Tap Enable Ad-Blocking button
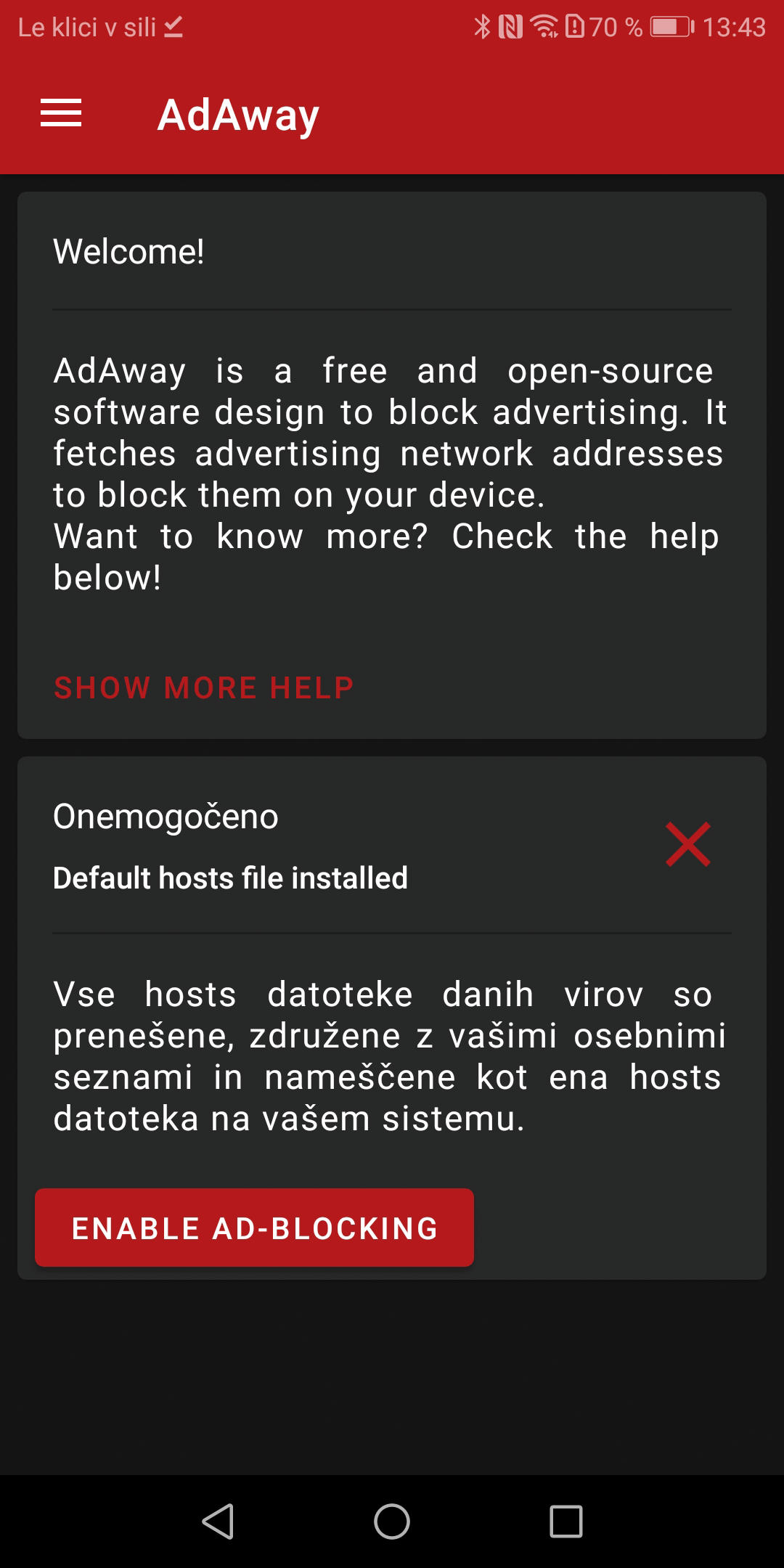 tap(254, 1228)
